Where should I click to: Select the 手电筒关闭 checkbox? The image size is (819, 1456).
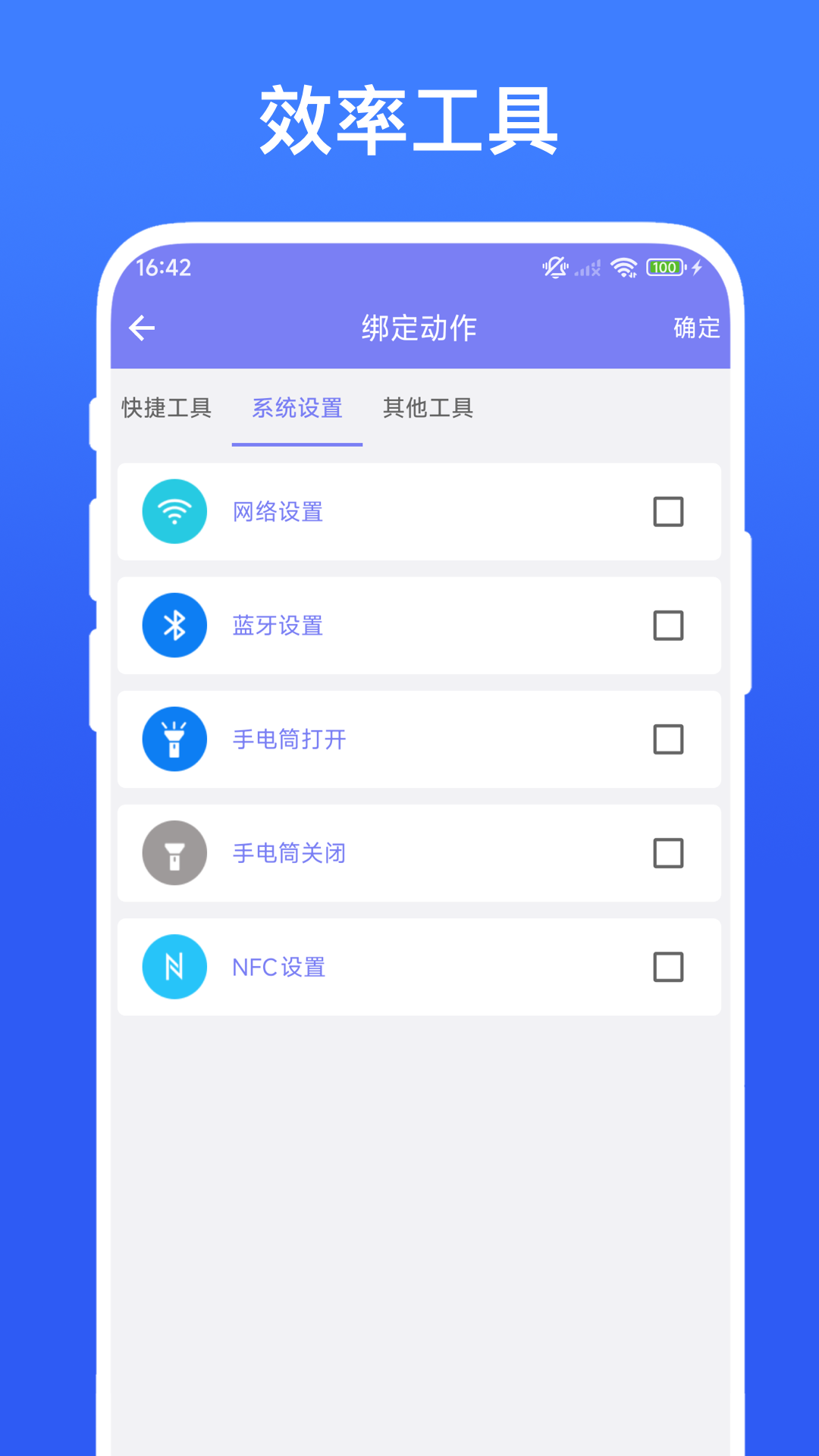[668, 853]
